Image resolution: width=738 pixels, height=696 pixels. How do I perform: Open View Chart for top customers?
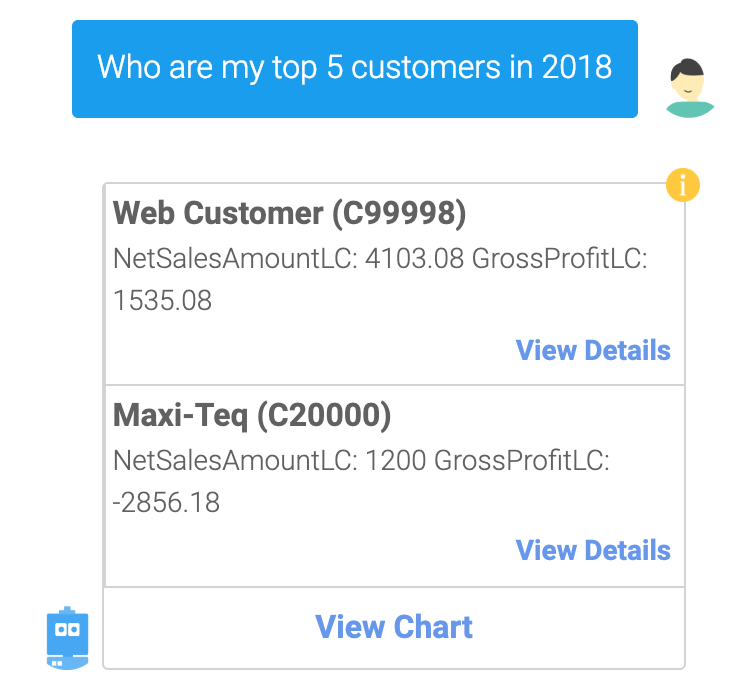[x=394, y=628]
